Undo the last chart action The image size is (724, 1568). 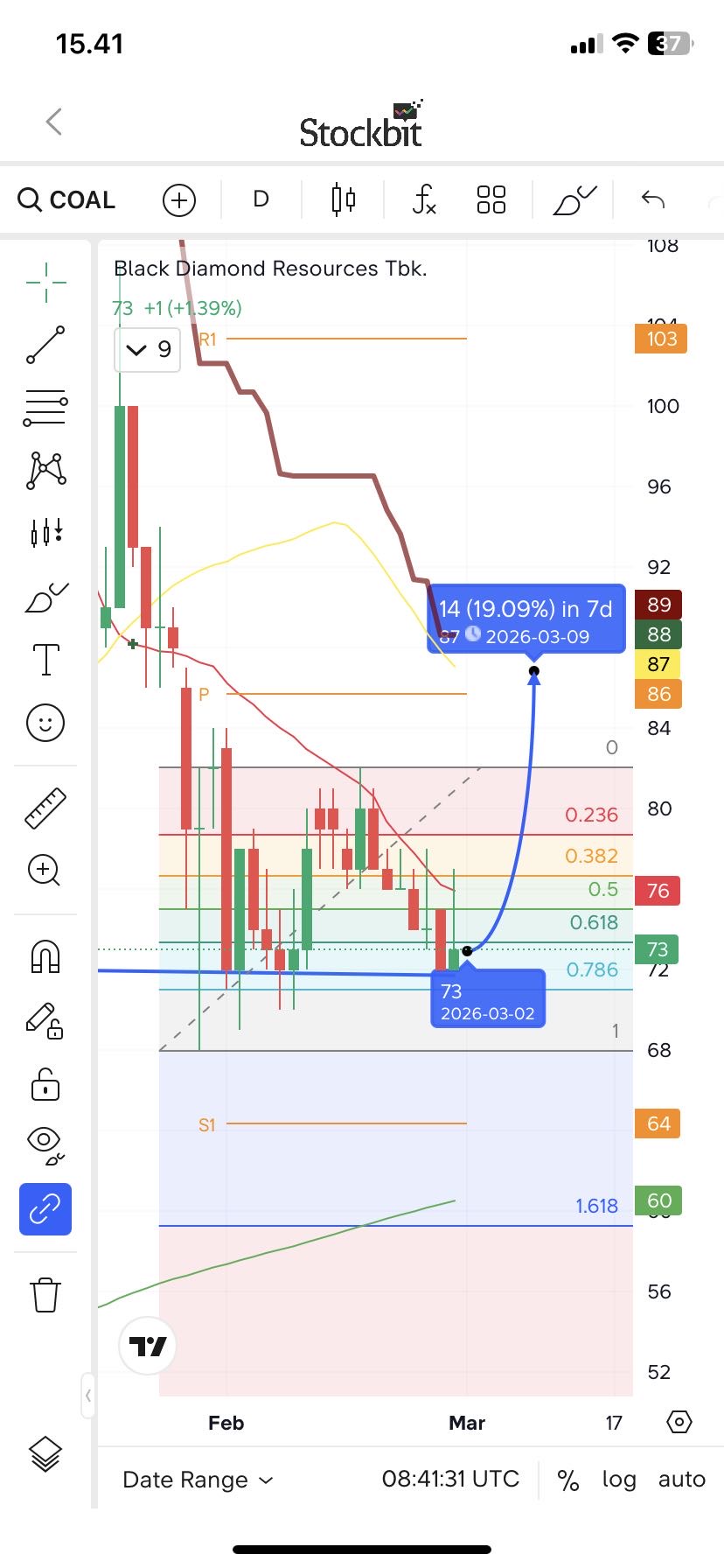(x=653, y=199)
